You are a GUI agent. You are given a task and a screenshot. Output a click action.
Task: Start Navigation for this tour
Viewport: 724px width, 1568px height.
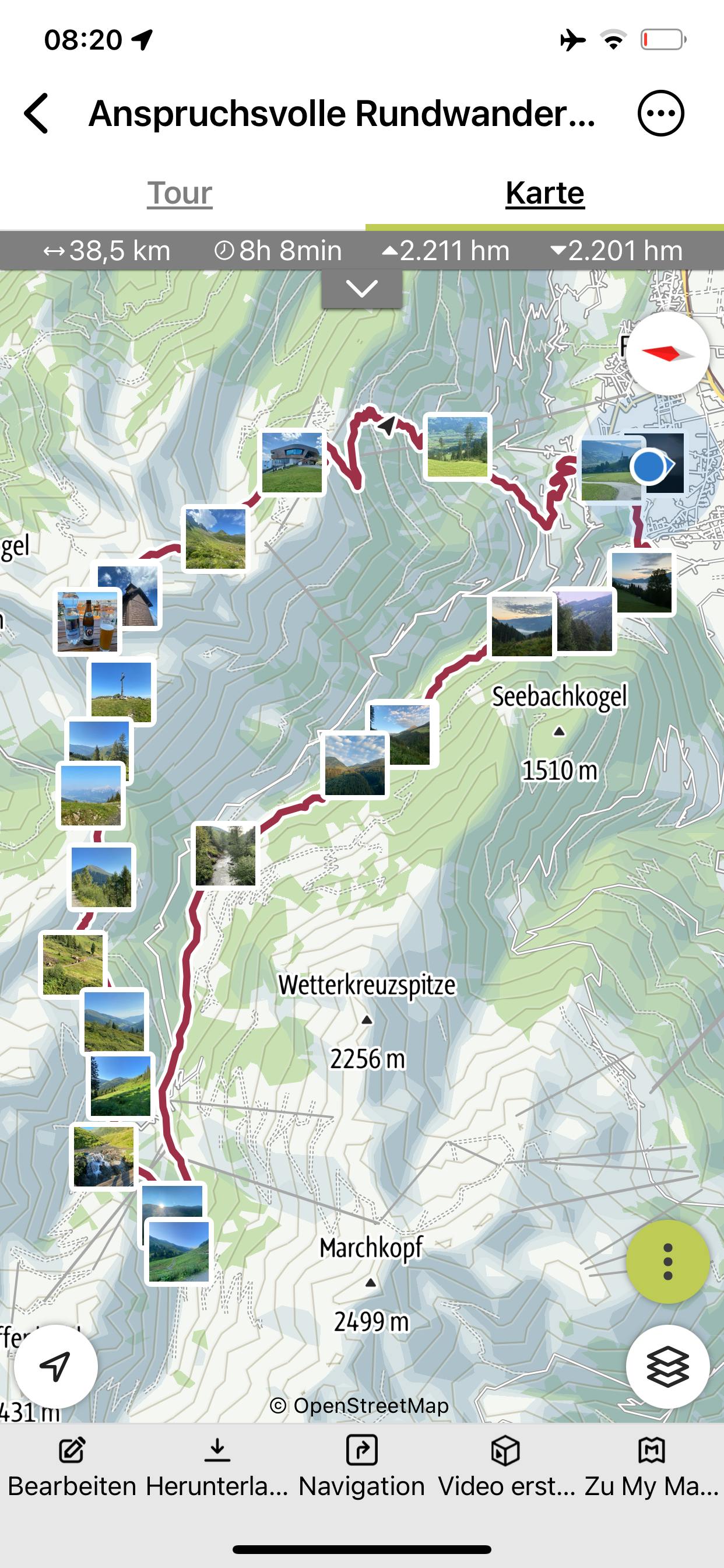tap(362, 1468)
